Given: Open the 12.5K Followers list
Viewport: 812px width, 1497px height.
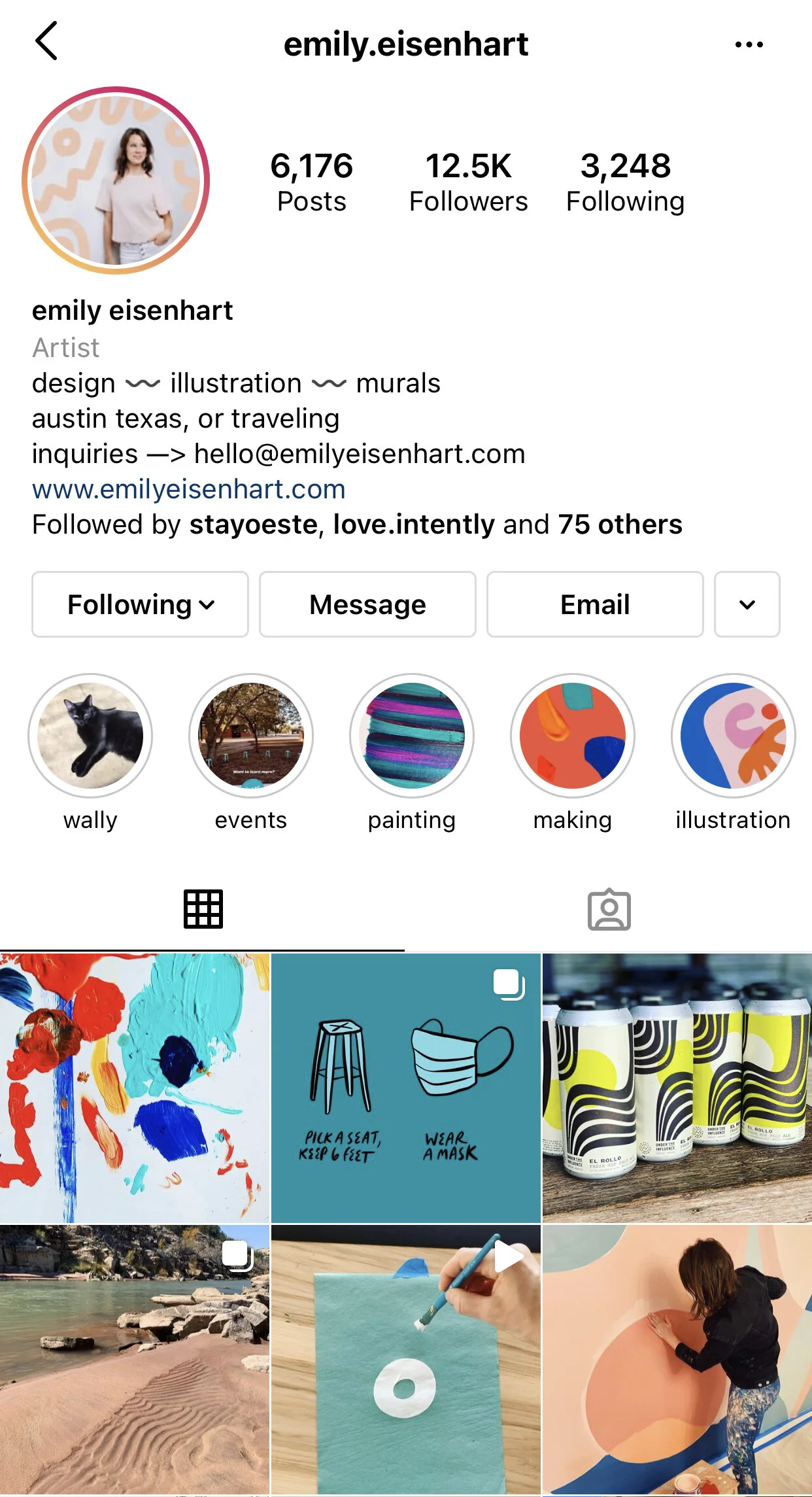Looking at the screenshot, I should pyautogui.click(x=468, y=182).
